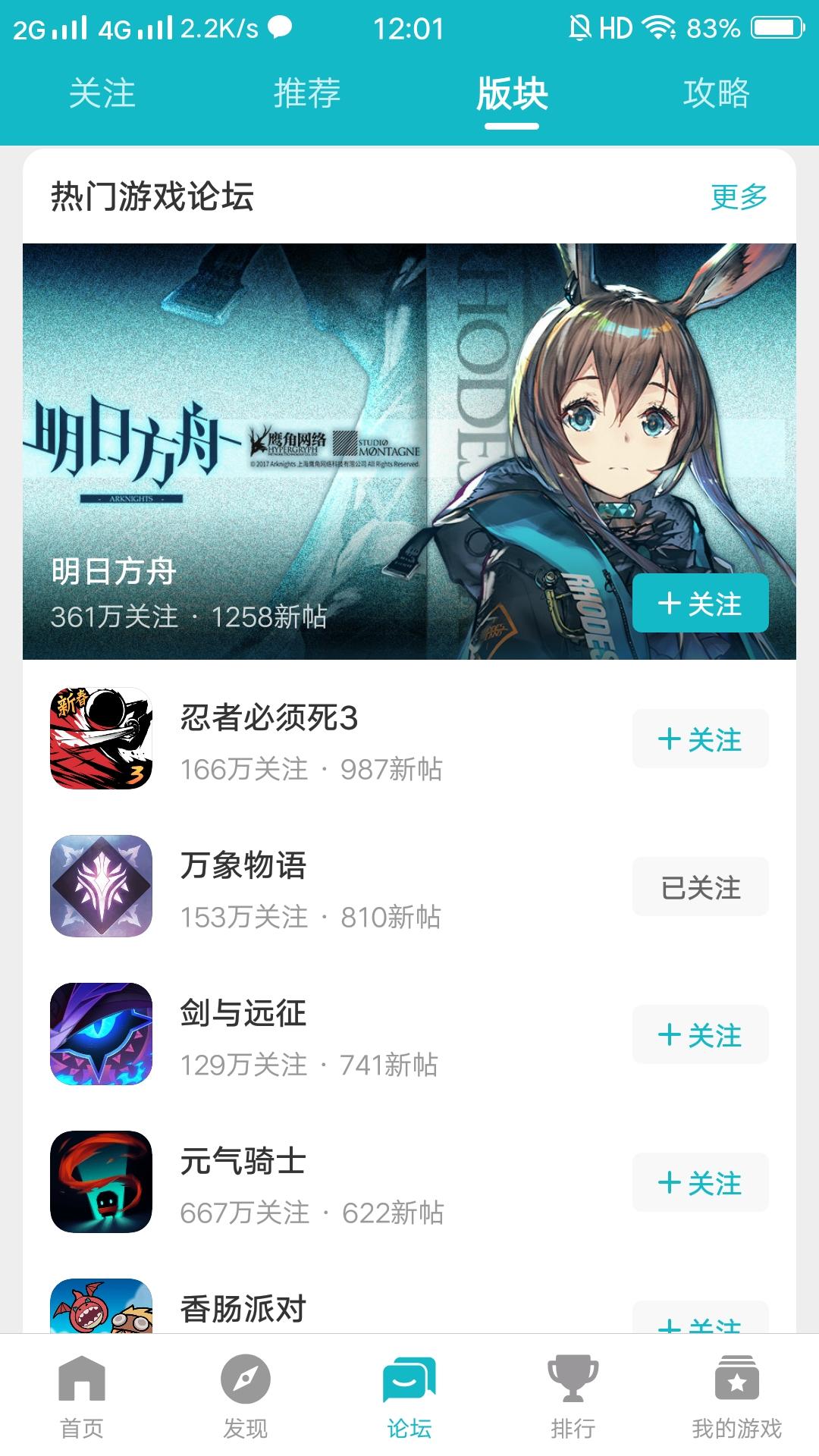Switch to the 关注 top tab
This screenshot has height=1456, width=819.
tap(102, 93)
